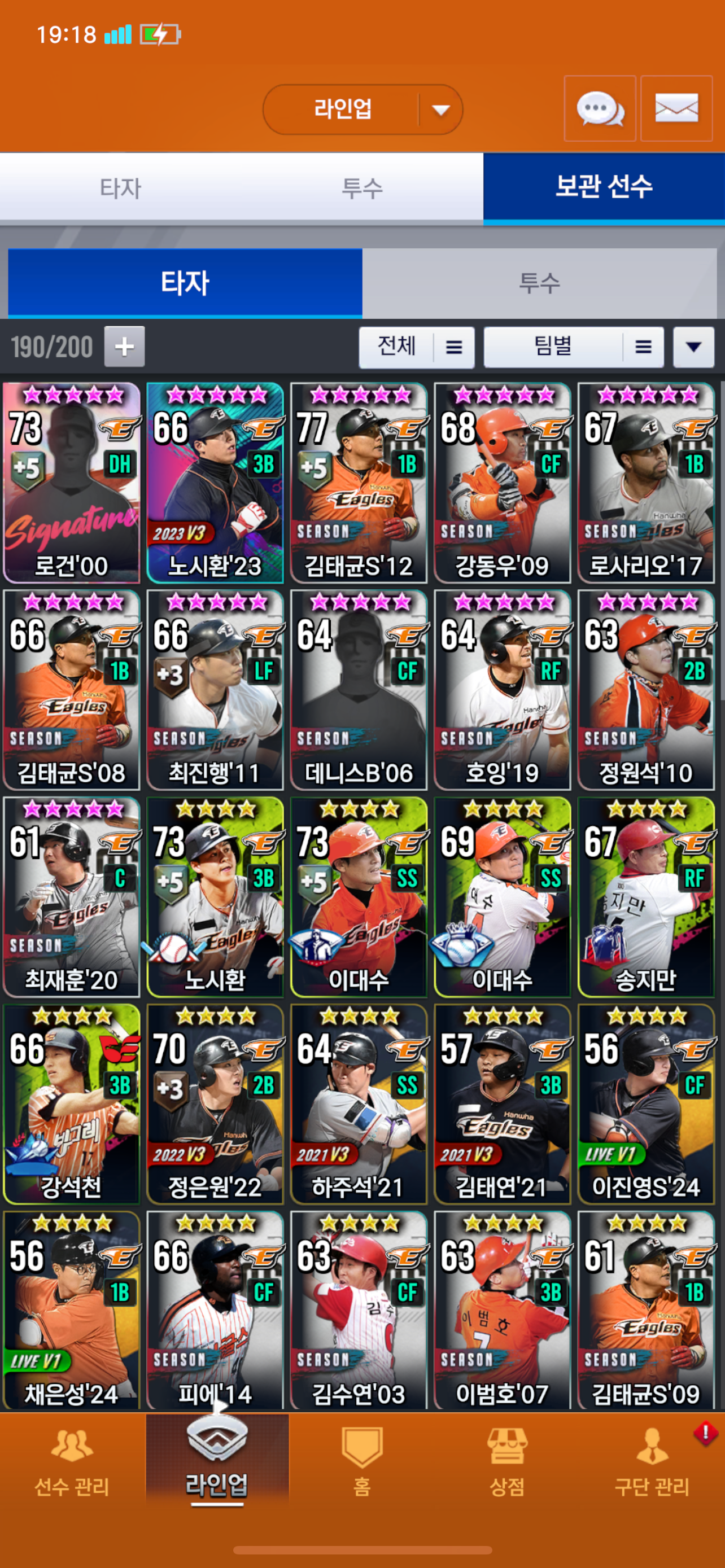The height and width of the screenshot is (1568, 725).
Task: Open the chat bubble icon
Action: (x=600, y=109)
